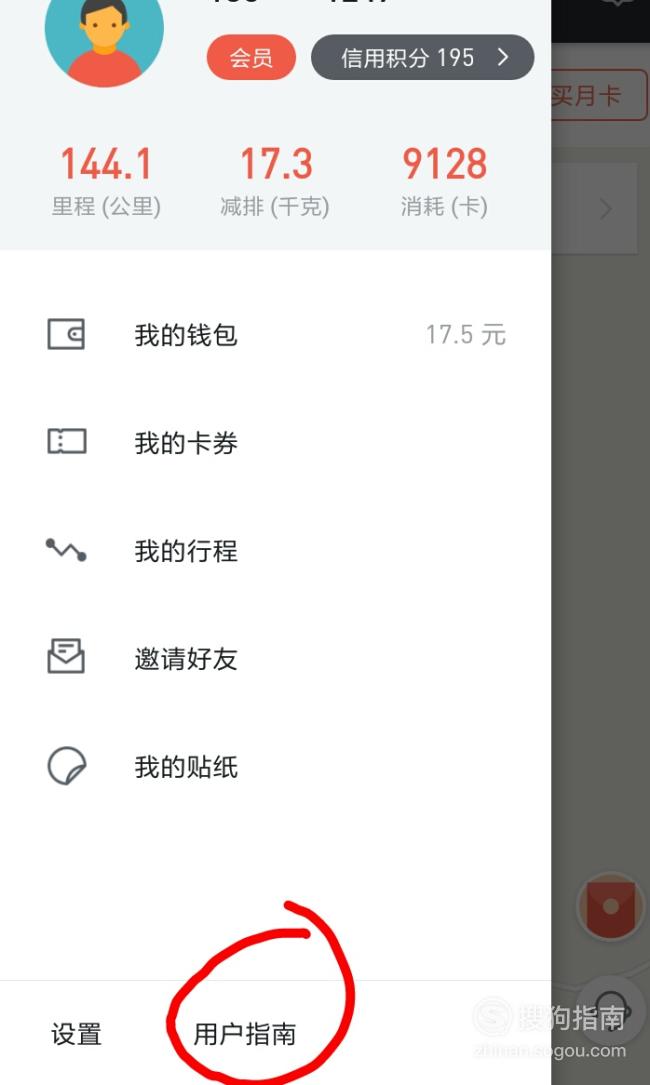This screenshot has width=650, height=1085.
Task: Tap the profile avatar picture
Action: (105, 31)
